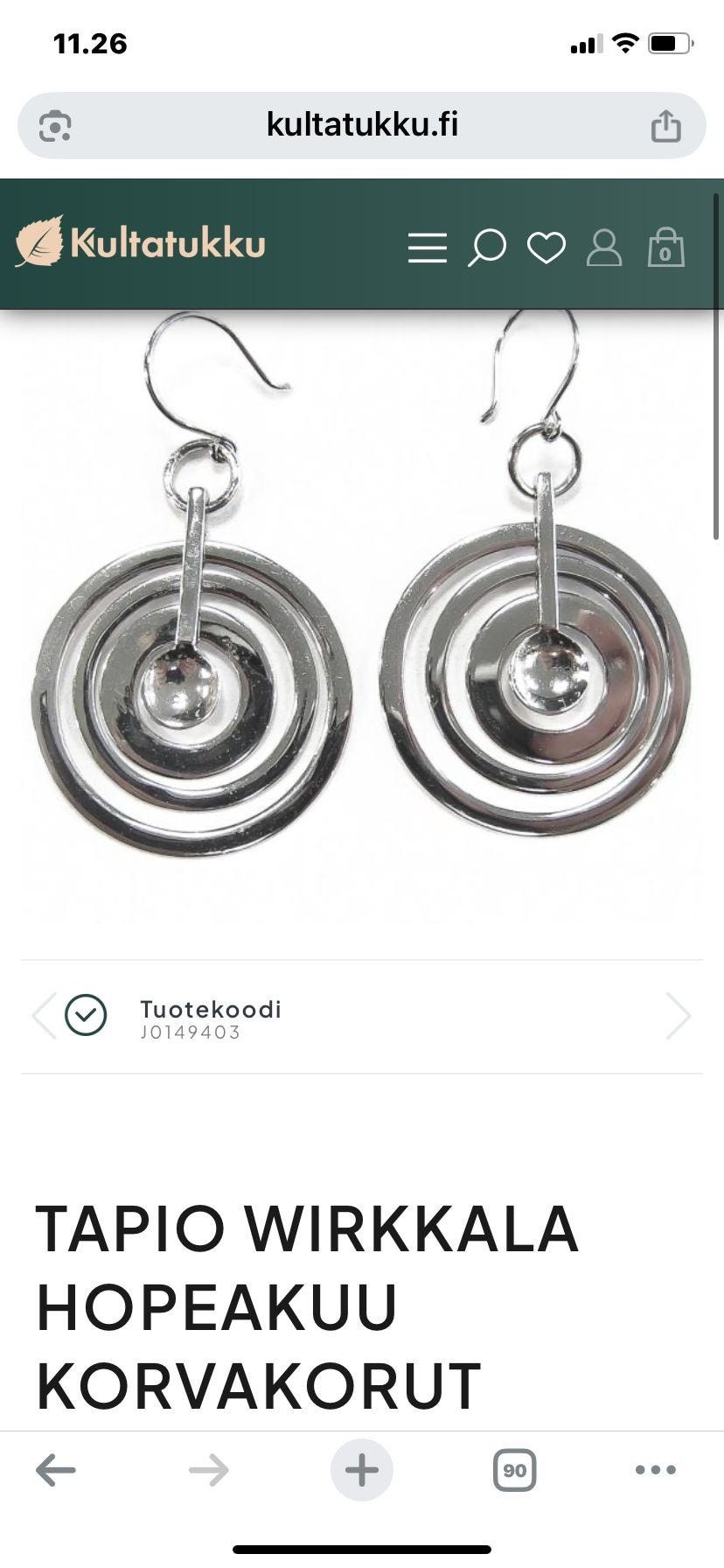Go forward in browser

[208, 1470]
